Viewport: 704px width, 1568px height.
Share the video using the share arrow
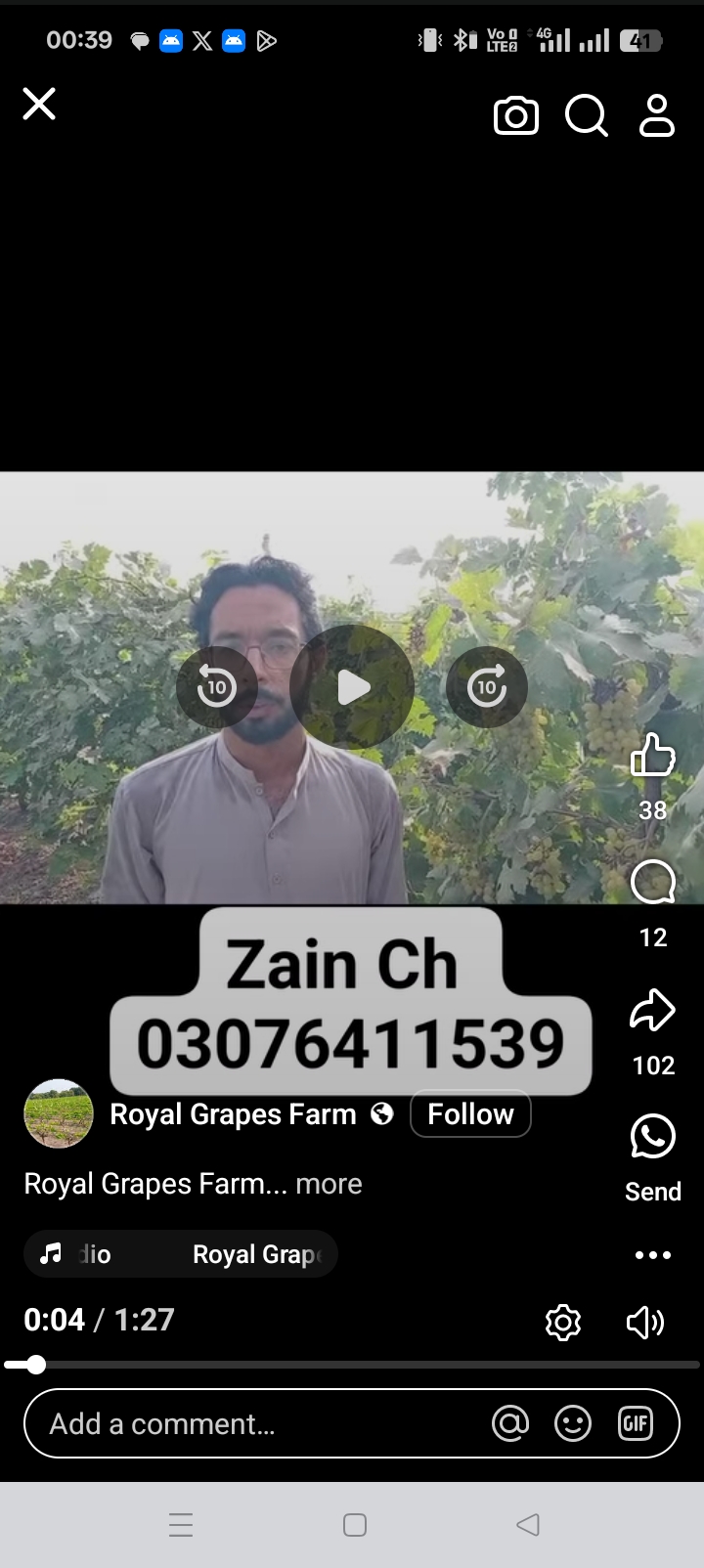pyautogui.click(x=652, y=1010)
